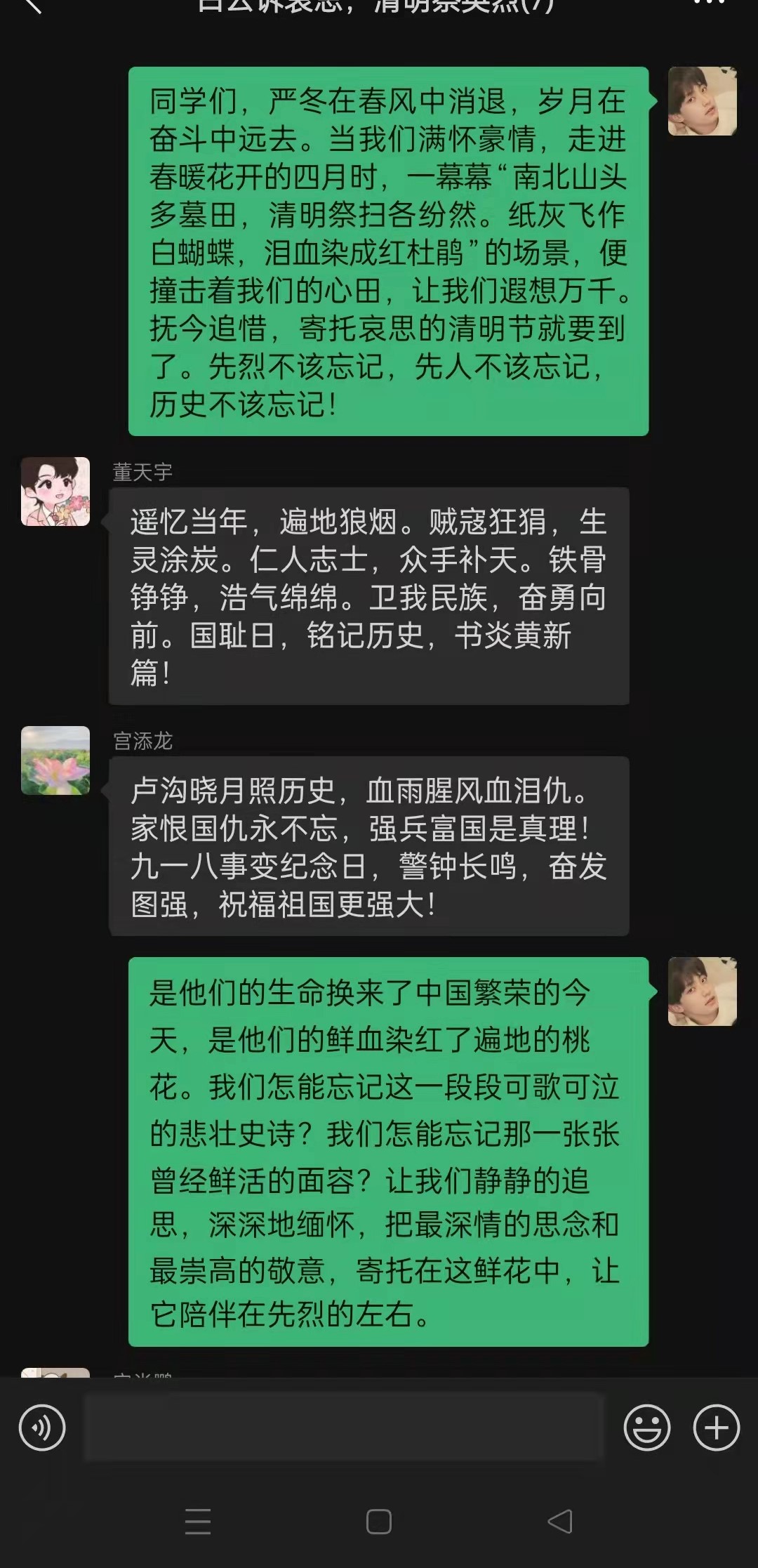
Task: Tap the message text field
Action: 344,1428
